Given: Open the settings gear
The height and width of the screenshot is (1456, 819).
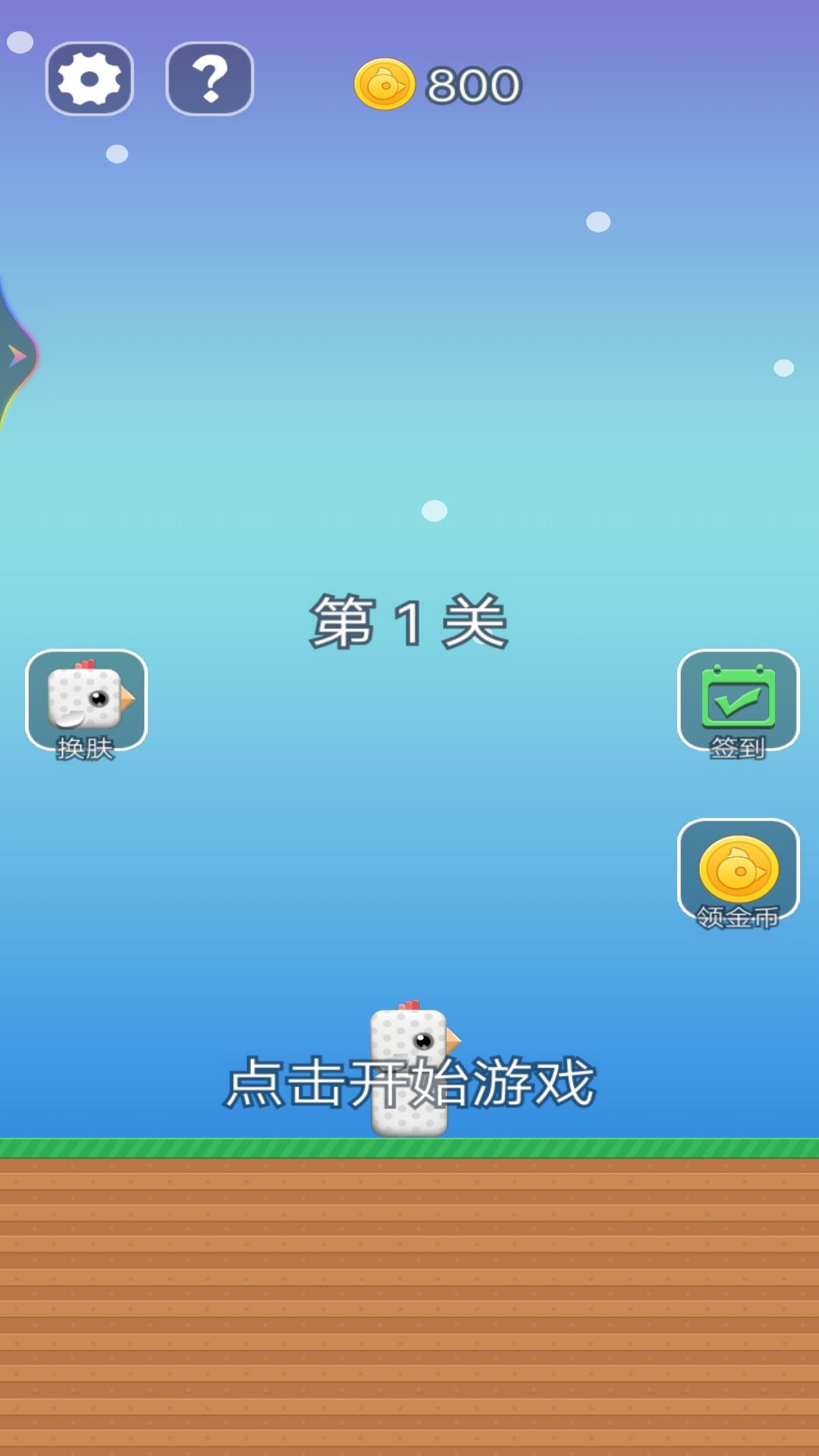Looking at the screenshot, I should pyautogui.click(x=89, y=79).
